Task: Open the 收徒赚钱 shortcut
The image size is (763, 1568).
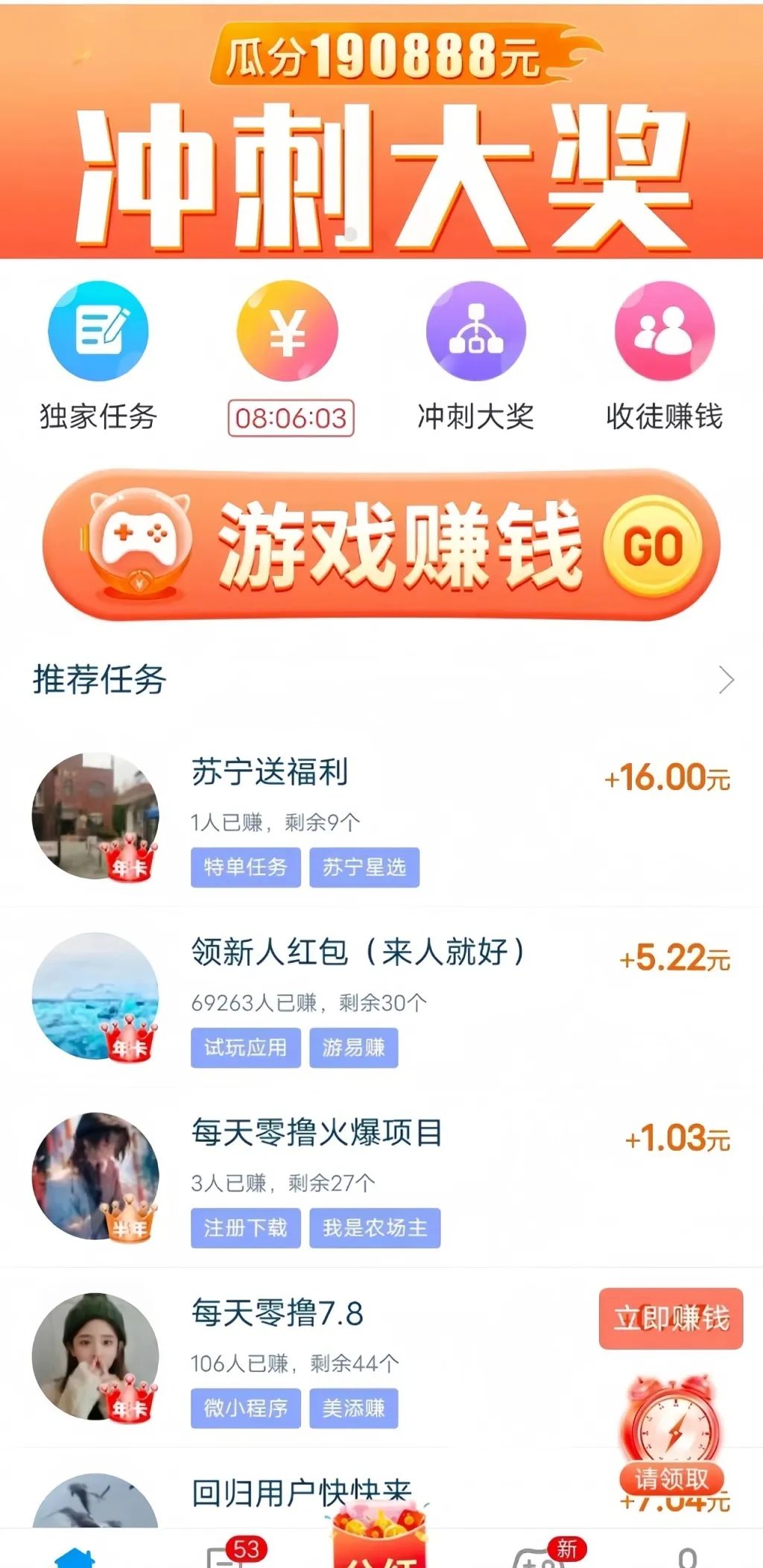Action: click(x=665, y=330)
